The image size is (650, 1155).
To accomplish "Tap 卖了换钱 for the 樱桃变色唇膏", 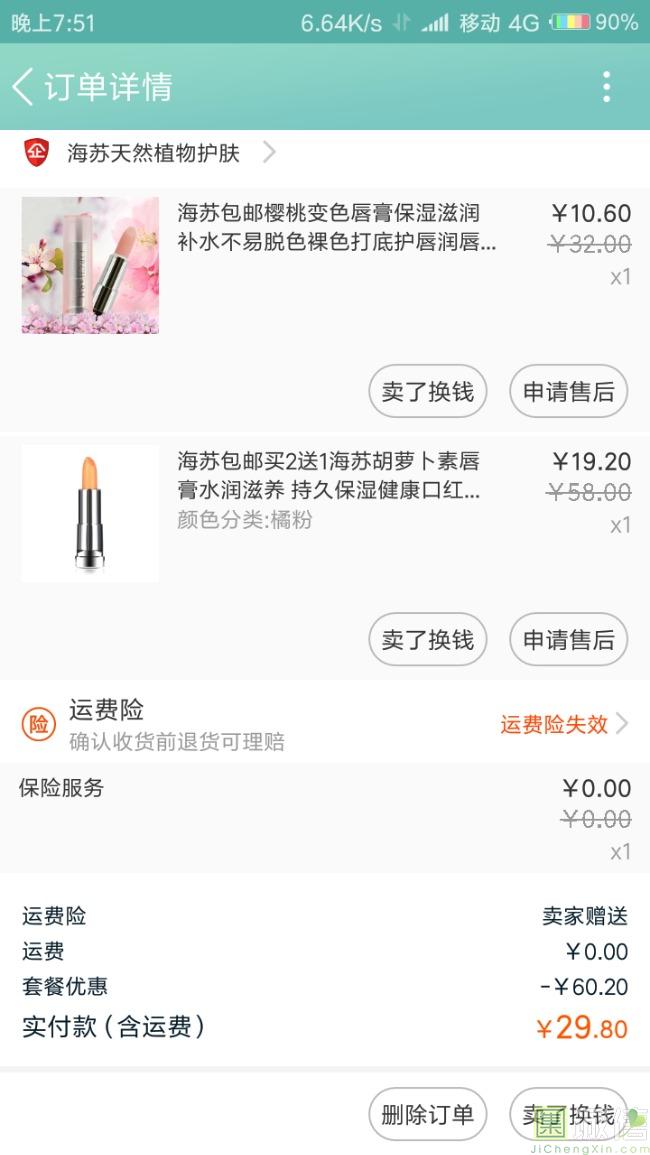I will pos(427,391).
